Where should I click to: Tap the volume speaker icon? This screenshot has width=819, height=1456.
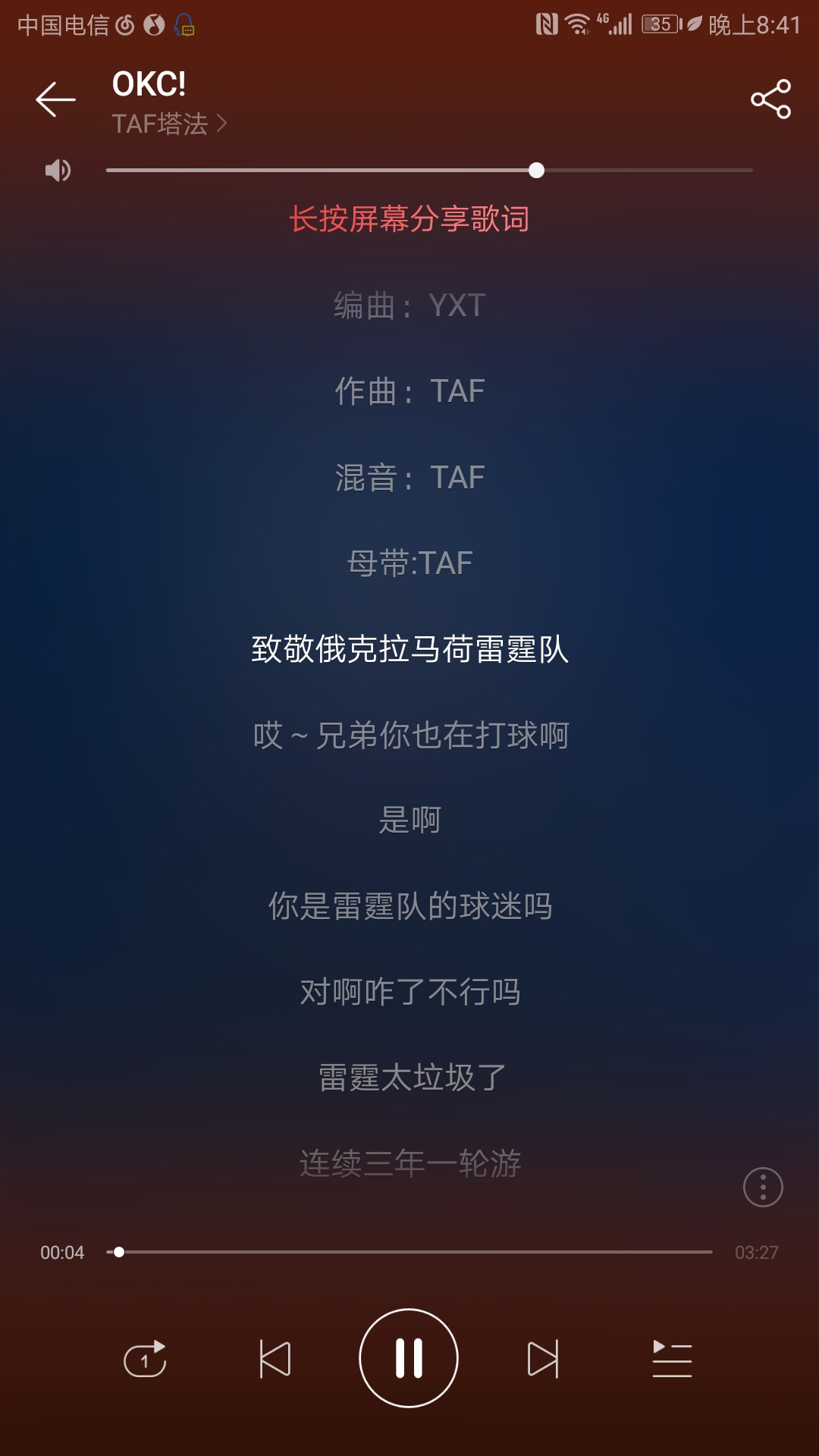58,170
